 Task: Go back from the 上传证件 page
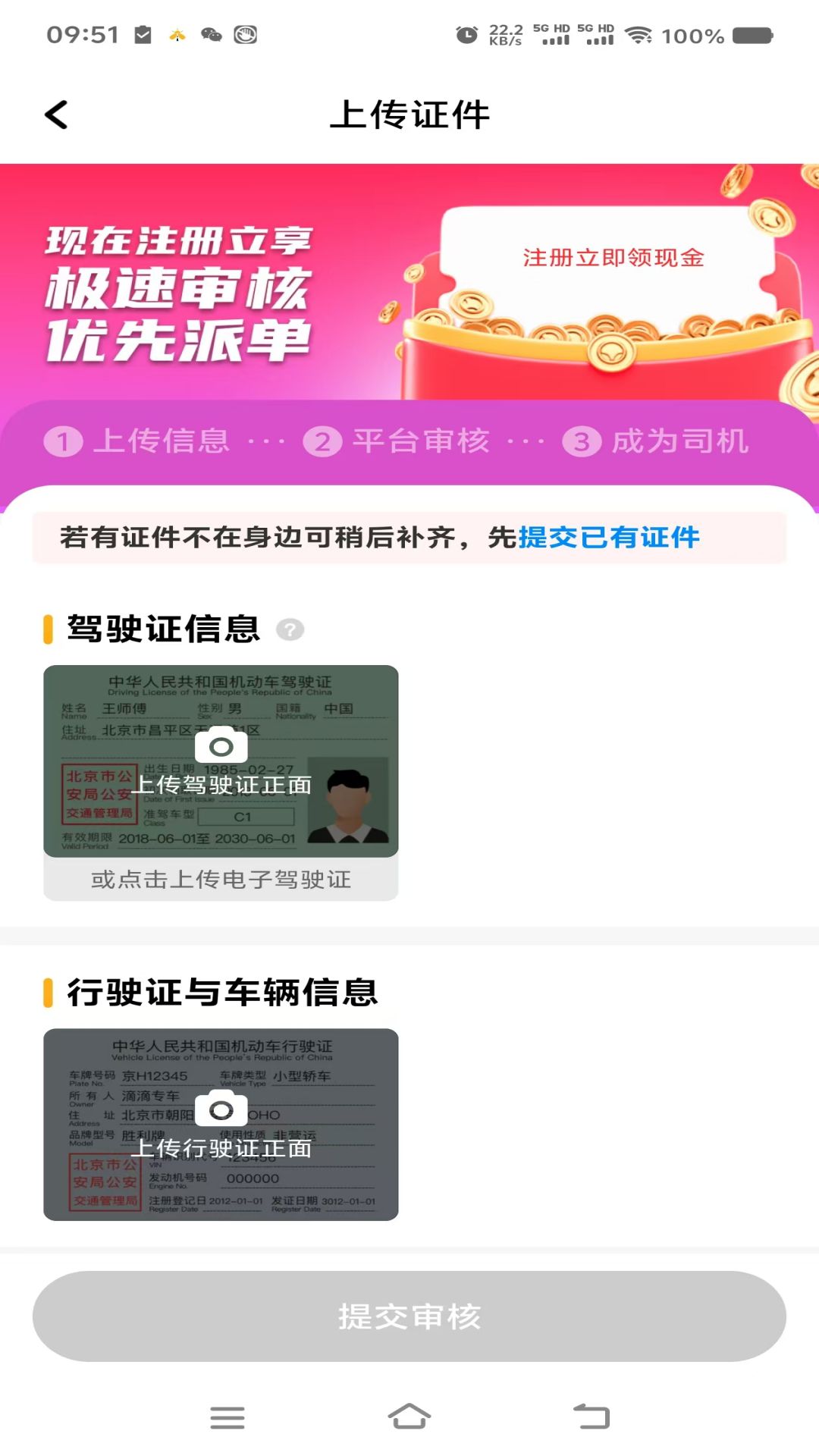pos(57,115)
